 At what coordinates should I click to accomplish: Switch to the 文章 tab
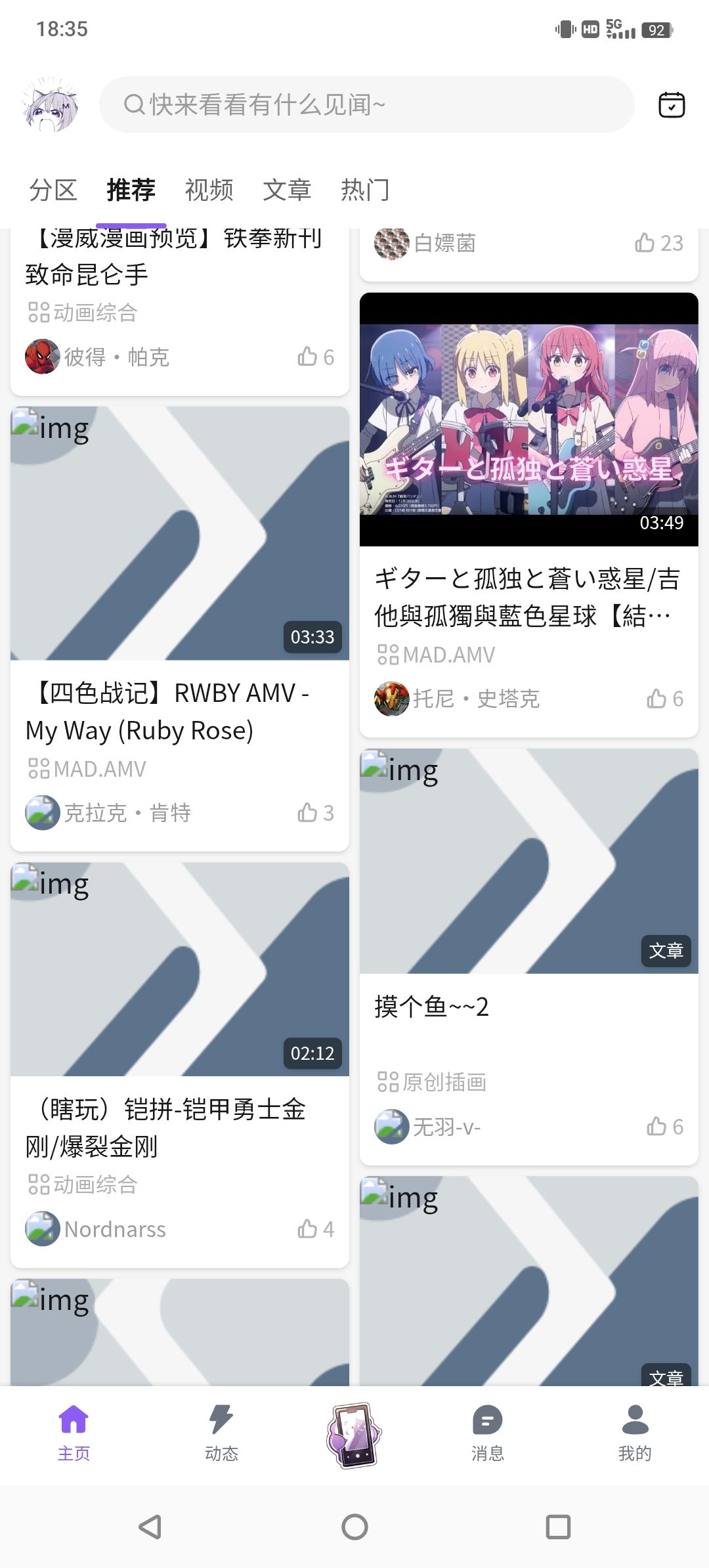click(x=287, y=190)
